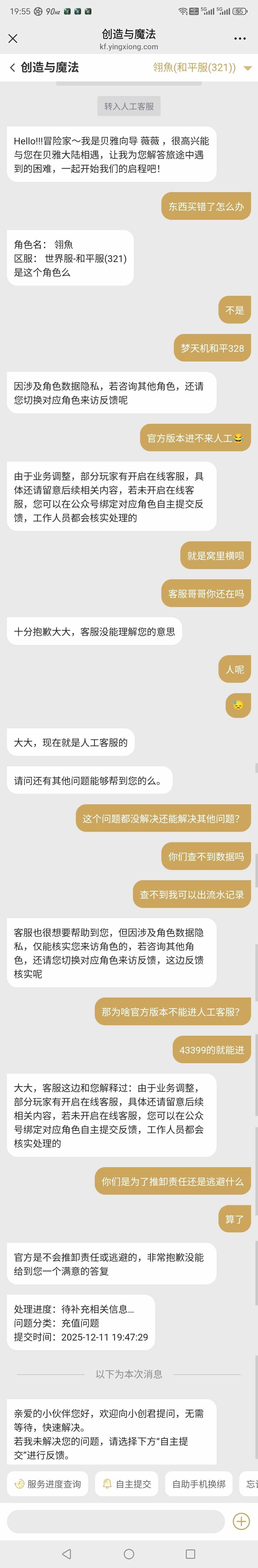Open 服务进度查询
The image size is (258, 1568).
click(x=48, y=1483)
